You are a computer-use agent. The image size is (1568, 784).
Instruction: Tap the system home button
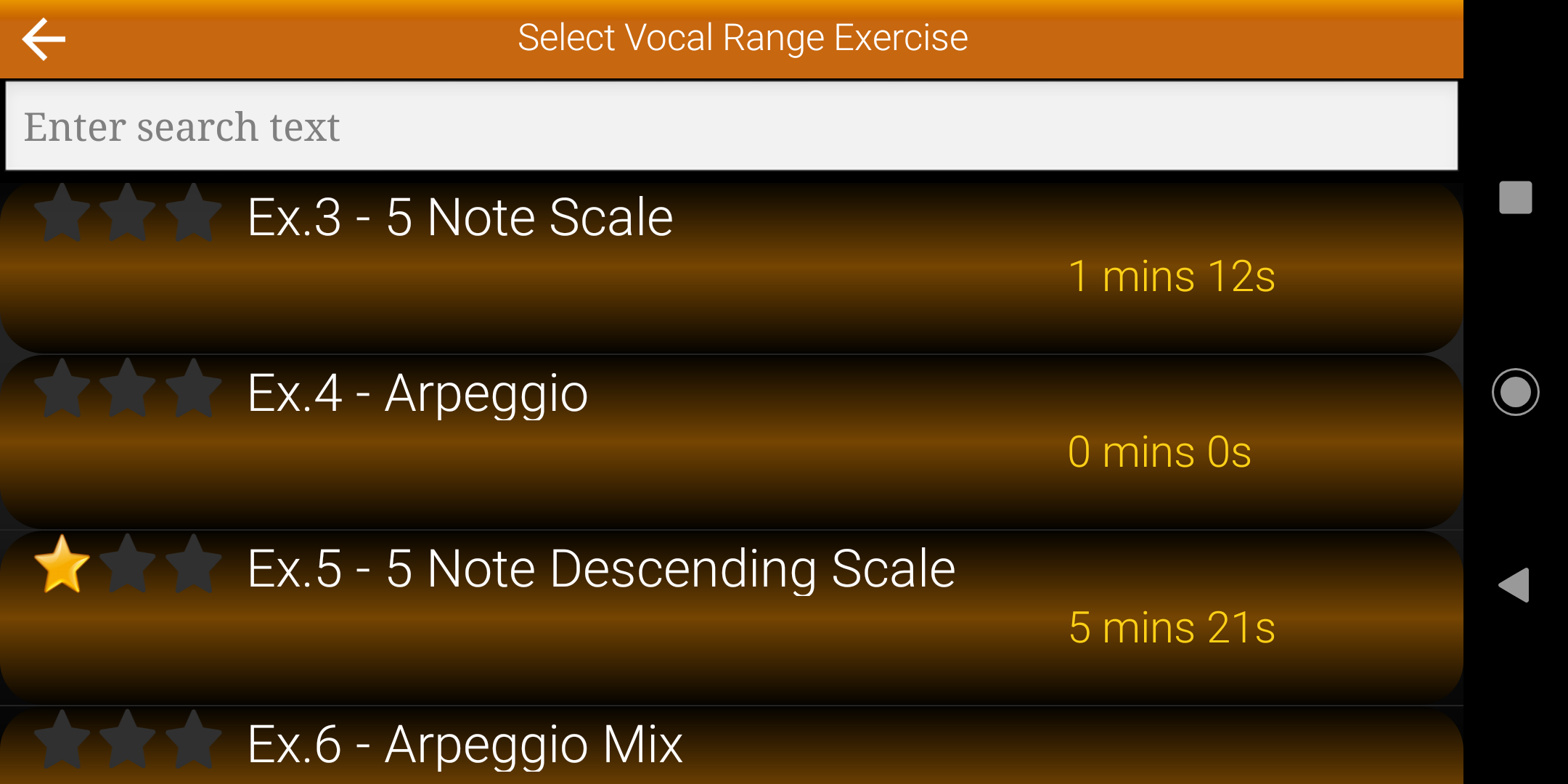coord(1515,392)
